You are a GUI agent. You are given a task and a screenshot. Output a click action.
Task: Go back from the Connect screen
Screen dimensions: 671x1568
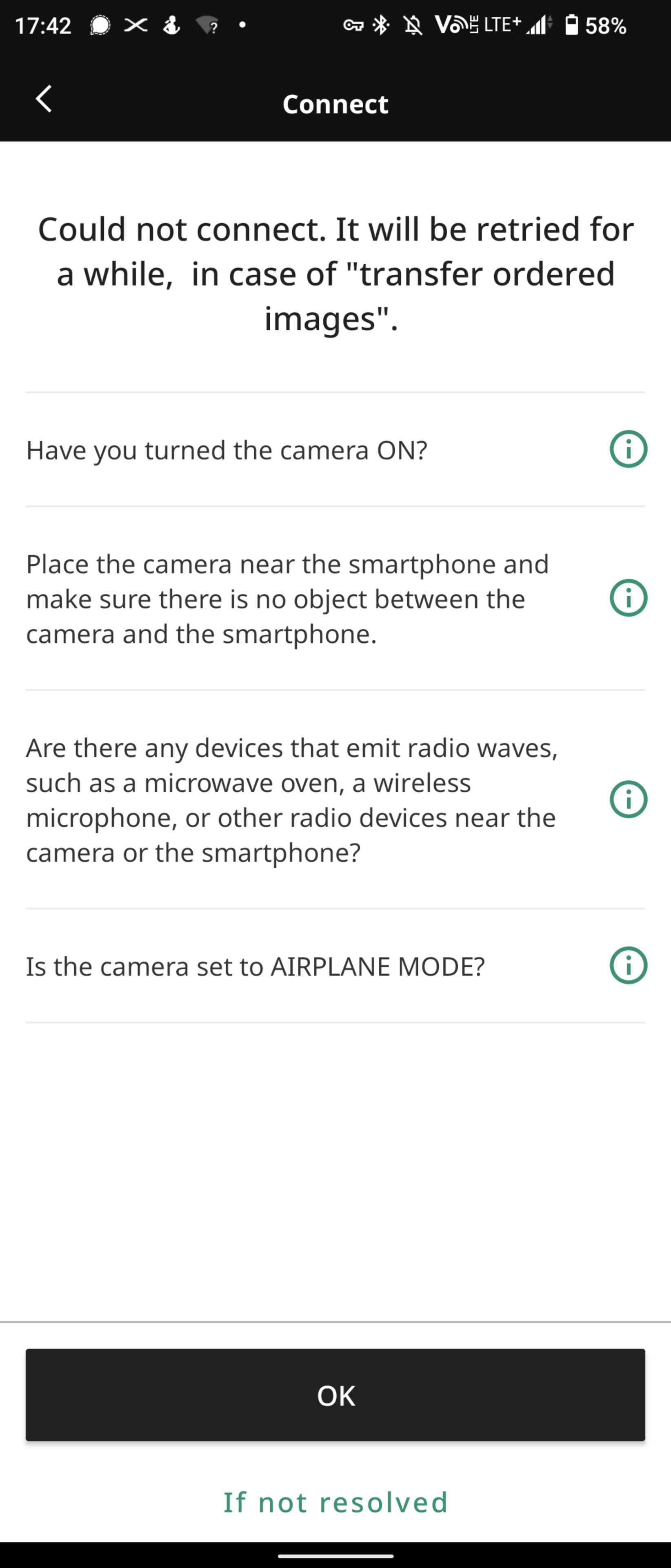tap(44, 99)
